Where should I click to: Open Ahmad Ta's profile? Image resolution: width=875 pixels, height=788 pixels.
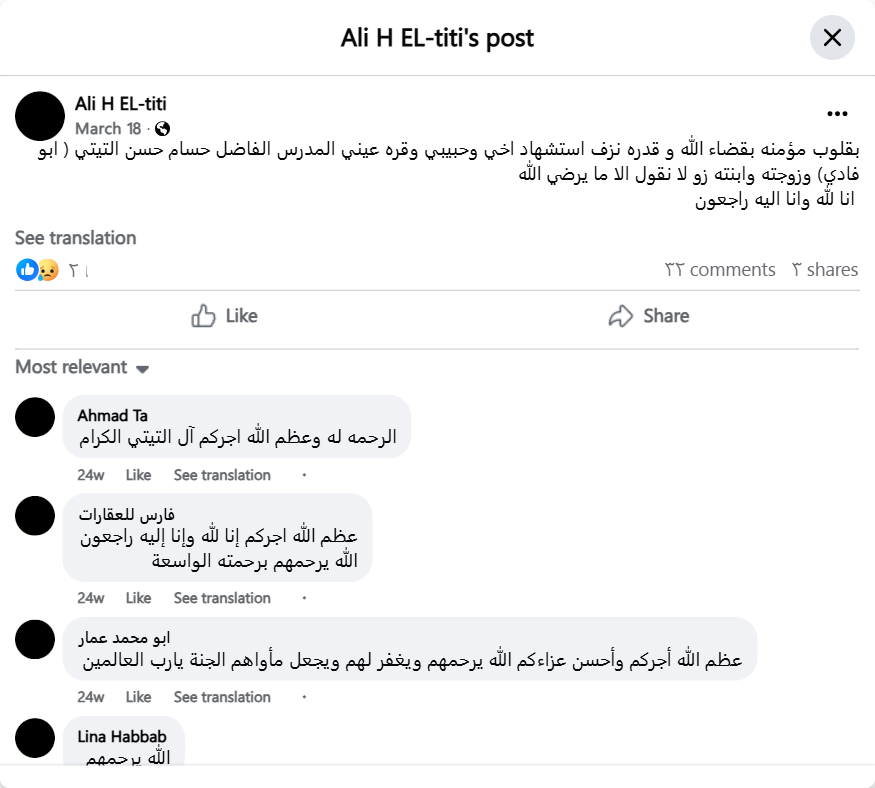[112, 416]
